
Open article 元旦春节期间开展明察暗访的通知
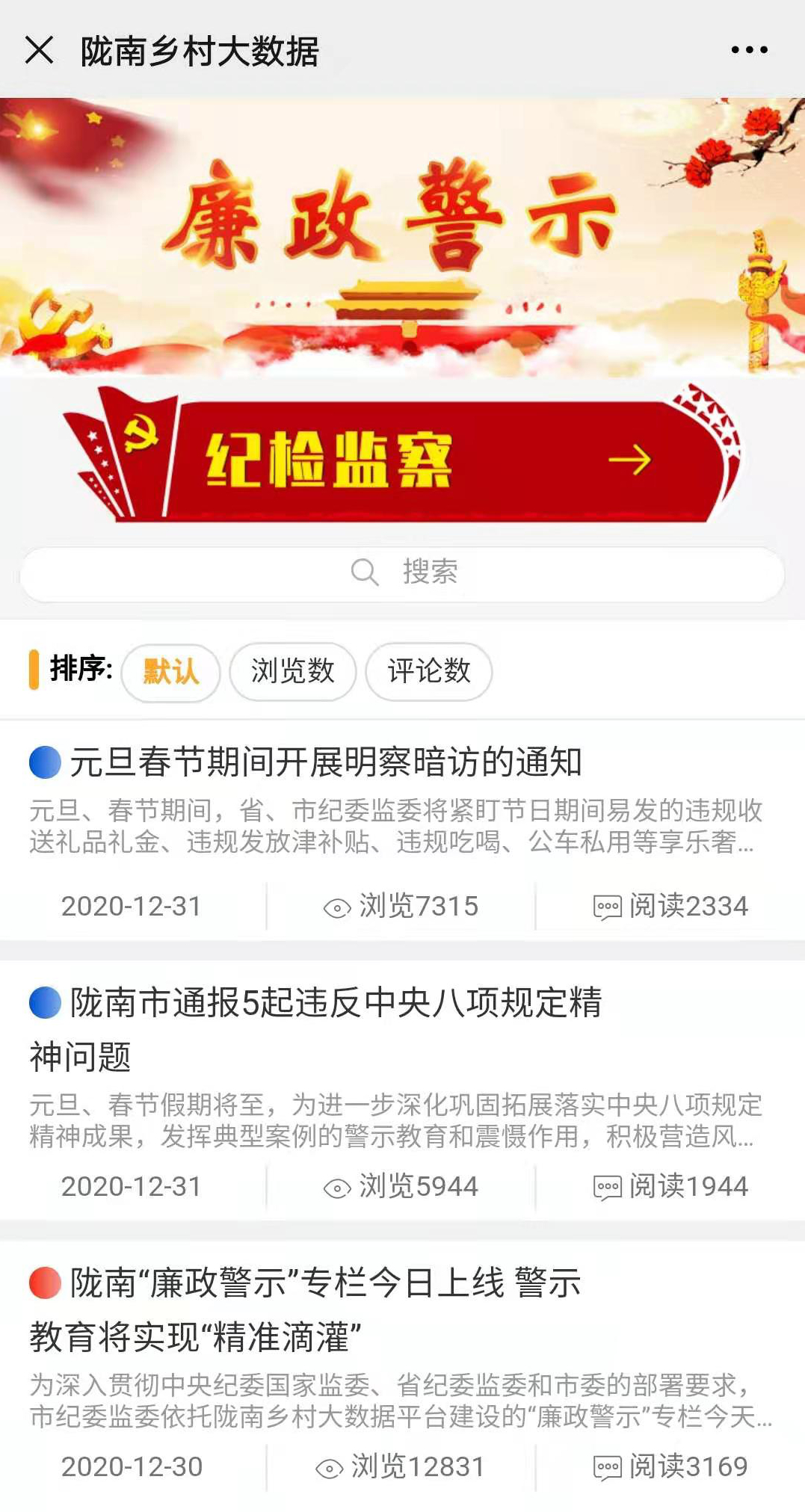coord(326,762)
